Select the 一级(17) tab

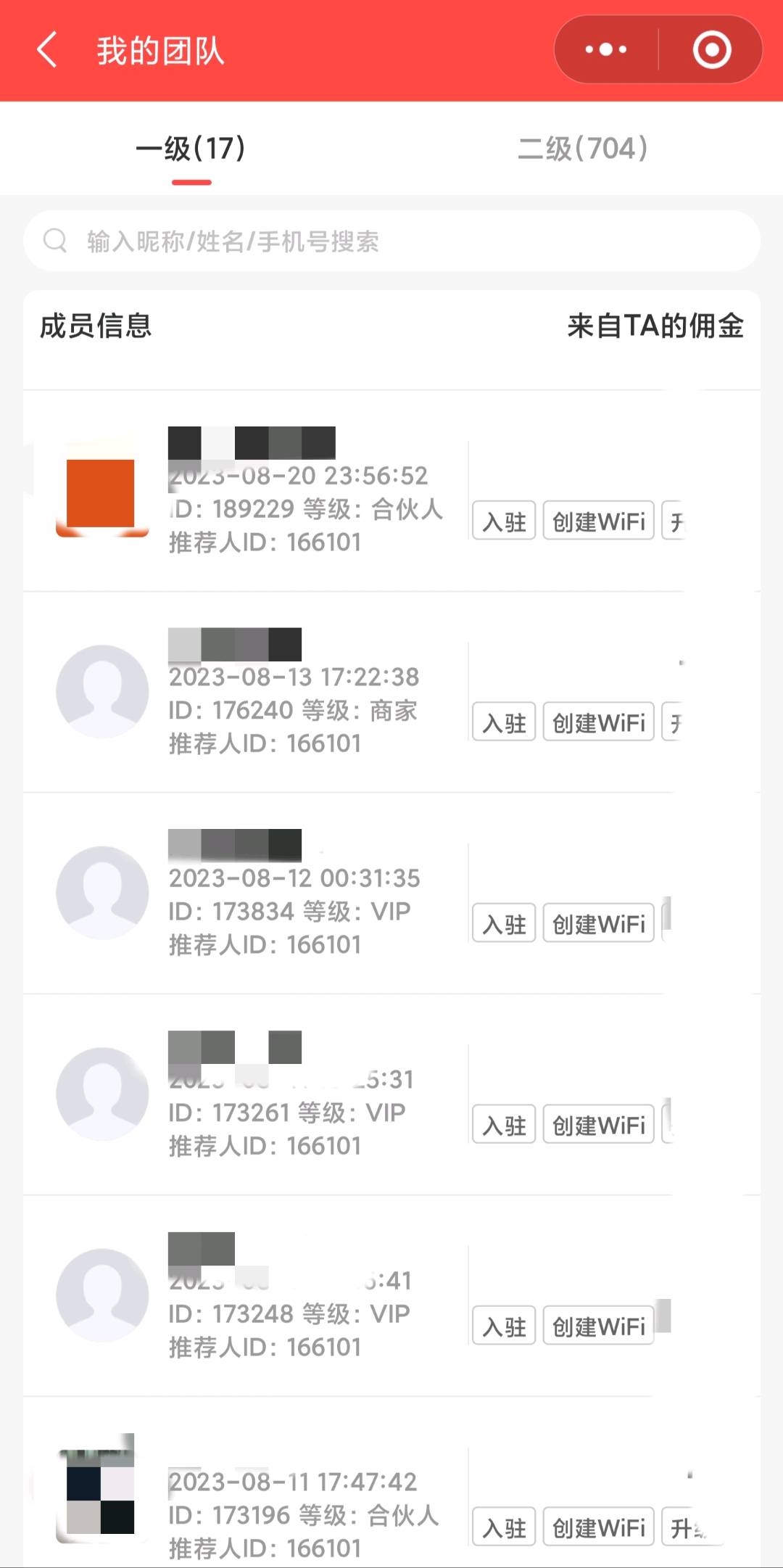pyautogui.click(x=191, y=149)
